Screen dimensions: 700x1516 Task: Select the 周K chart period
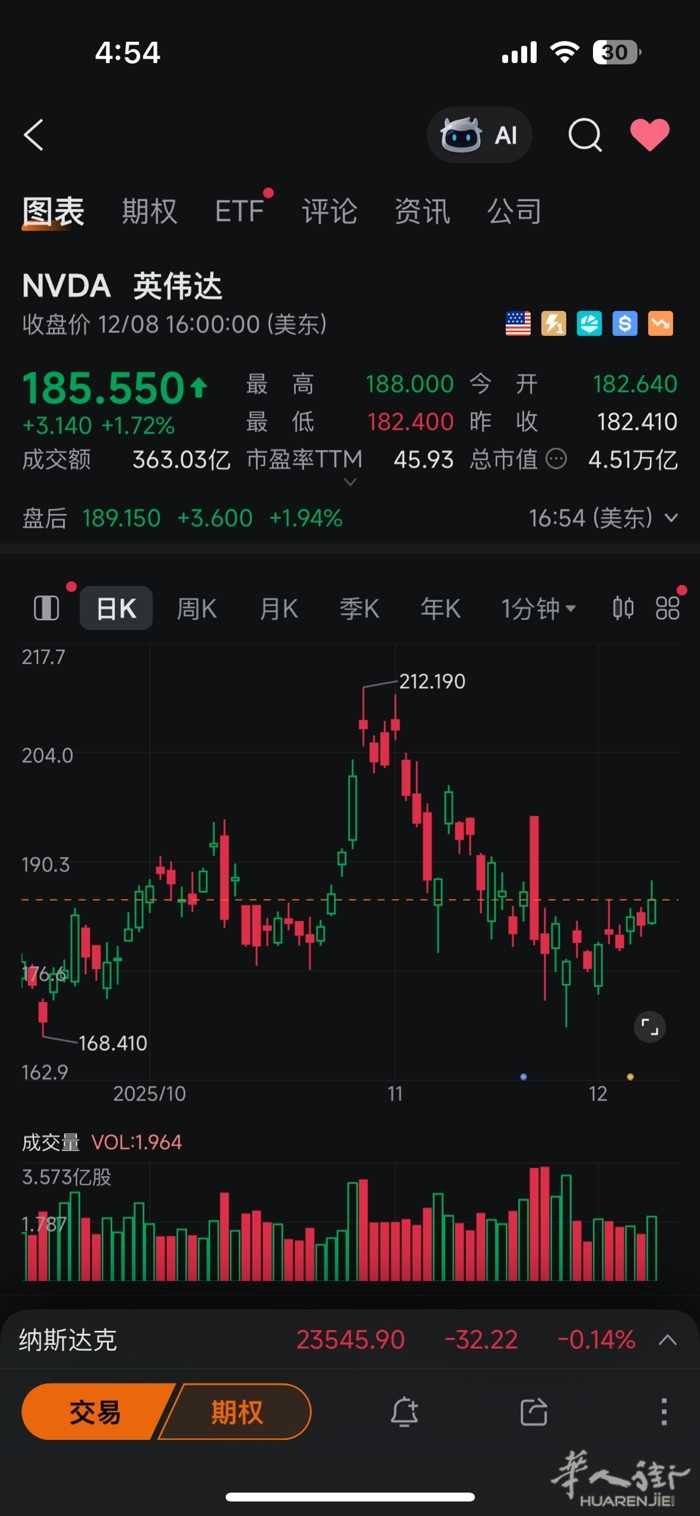(197, 608)
